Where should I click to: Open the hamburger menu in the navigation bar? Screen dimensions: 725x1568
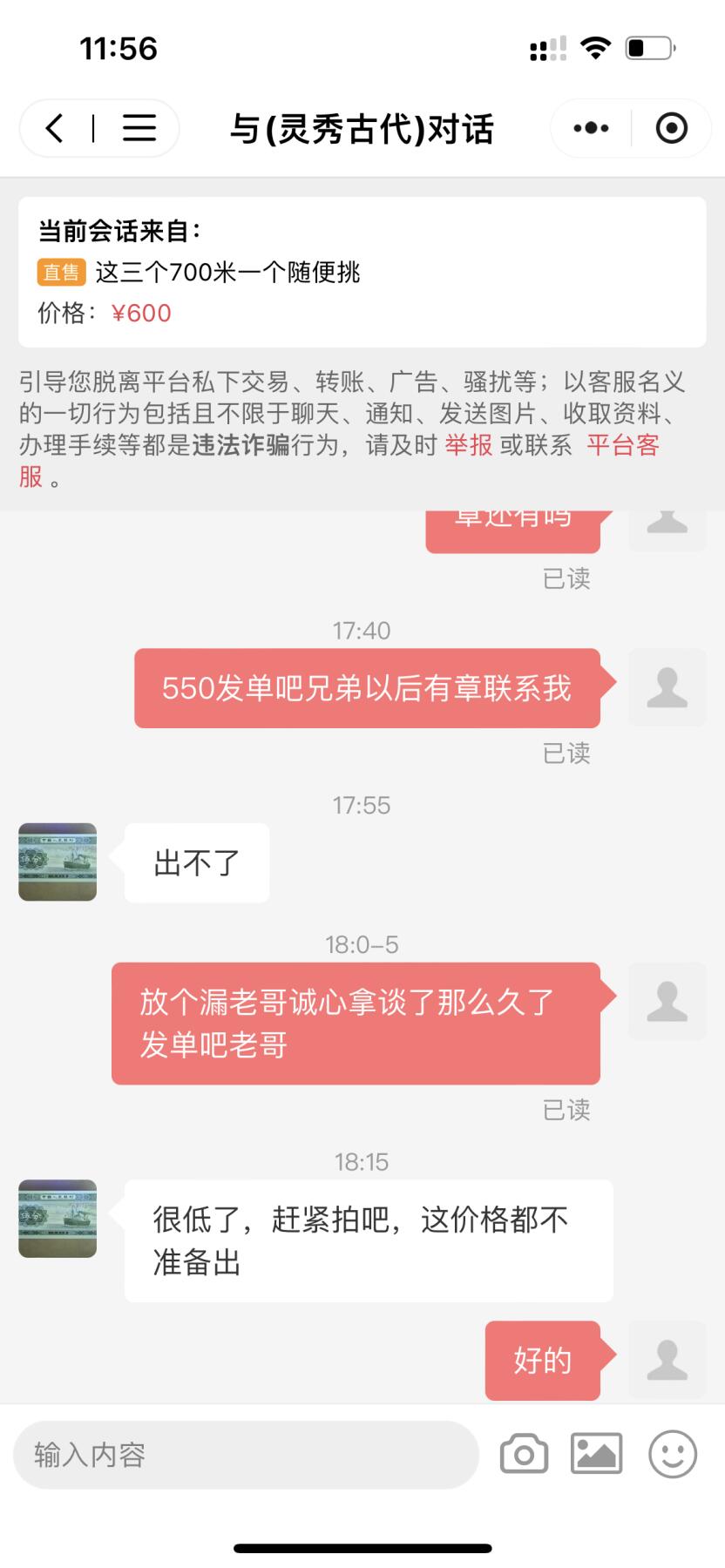[x=139, y=127]
